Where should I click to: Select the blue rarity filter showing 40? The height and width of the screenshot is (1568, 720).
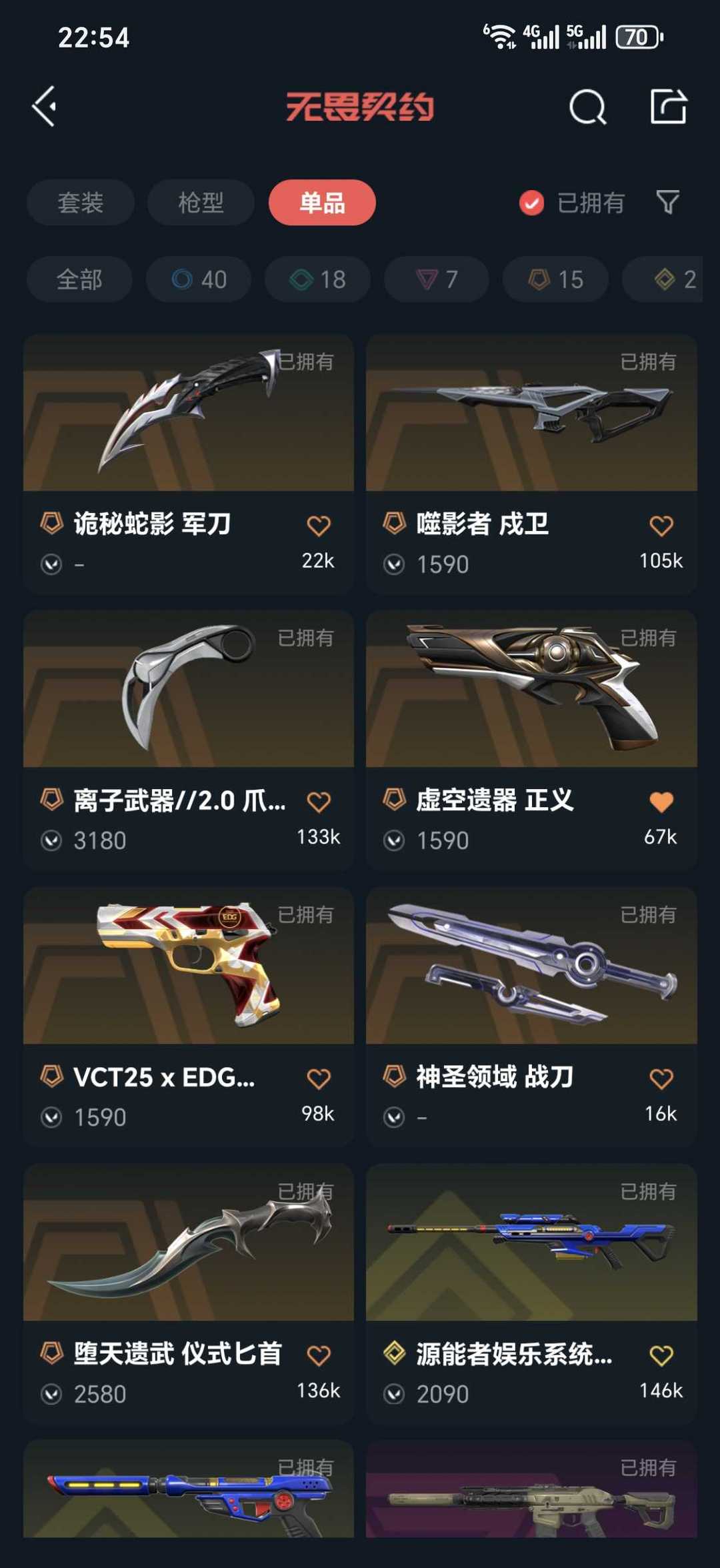[198, 279]
